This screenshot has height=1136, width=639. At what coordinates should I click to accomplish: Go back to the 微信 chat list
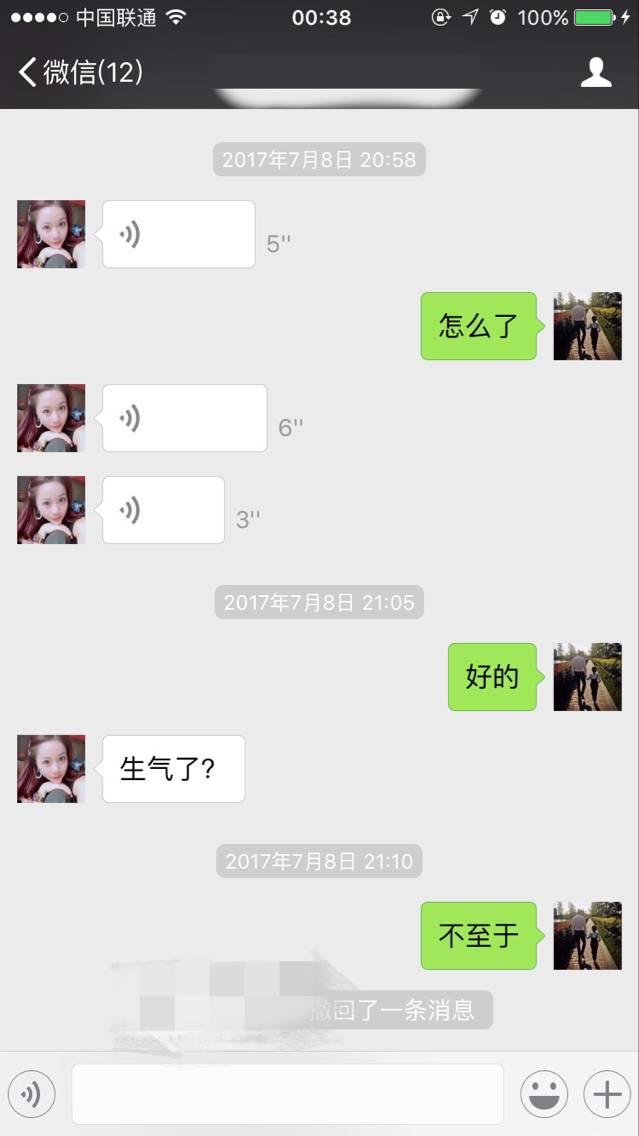80,72
